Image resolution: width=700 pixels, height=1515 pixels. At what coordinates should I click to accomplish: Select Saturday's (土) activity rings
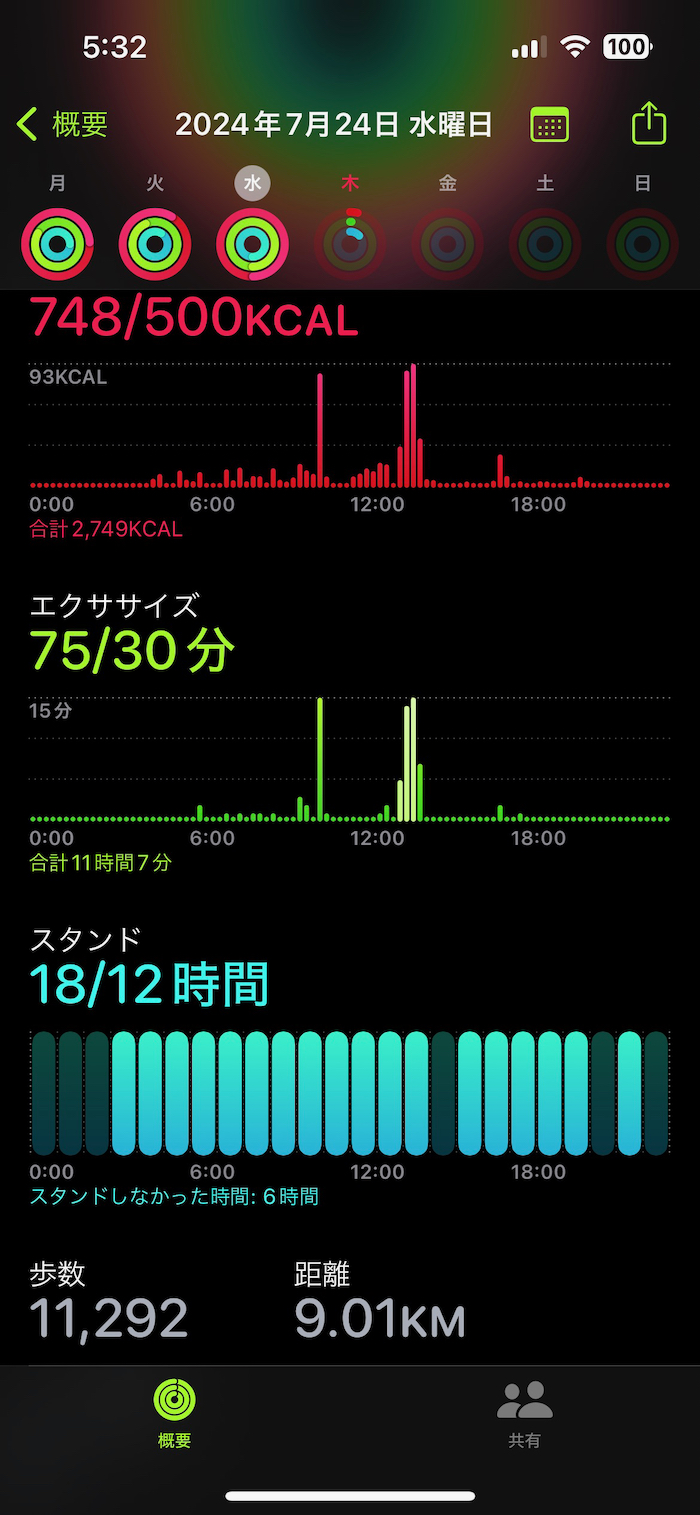click(x=545, y=244)
